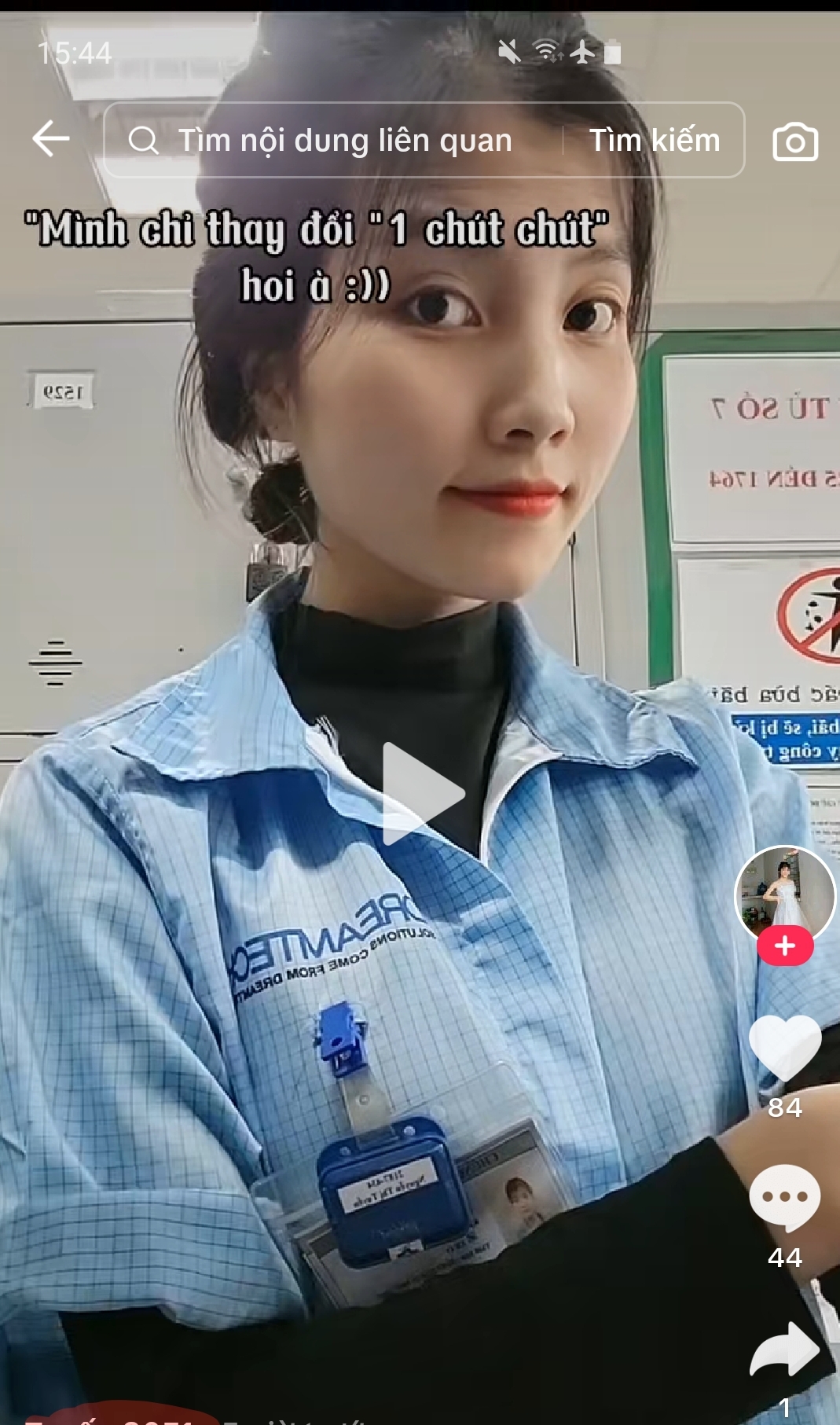Open the camera search icon
The image size is (840, 1425).
(795, 141)
